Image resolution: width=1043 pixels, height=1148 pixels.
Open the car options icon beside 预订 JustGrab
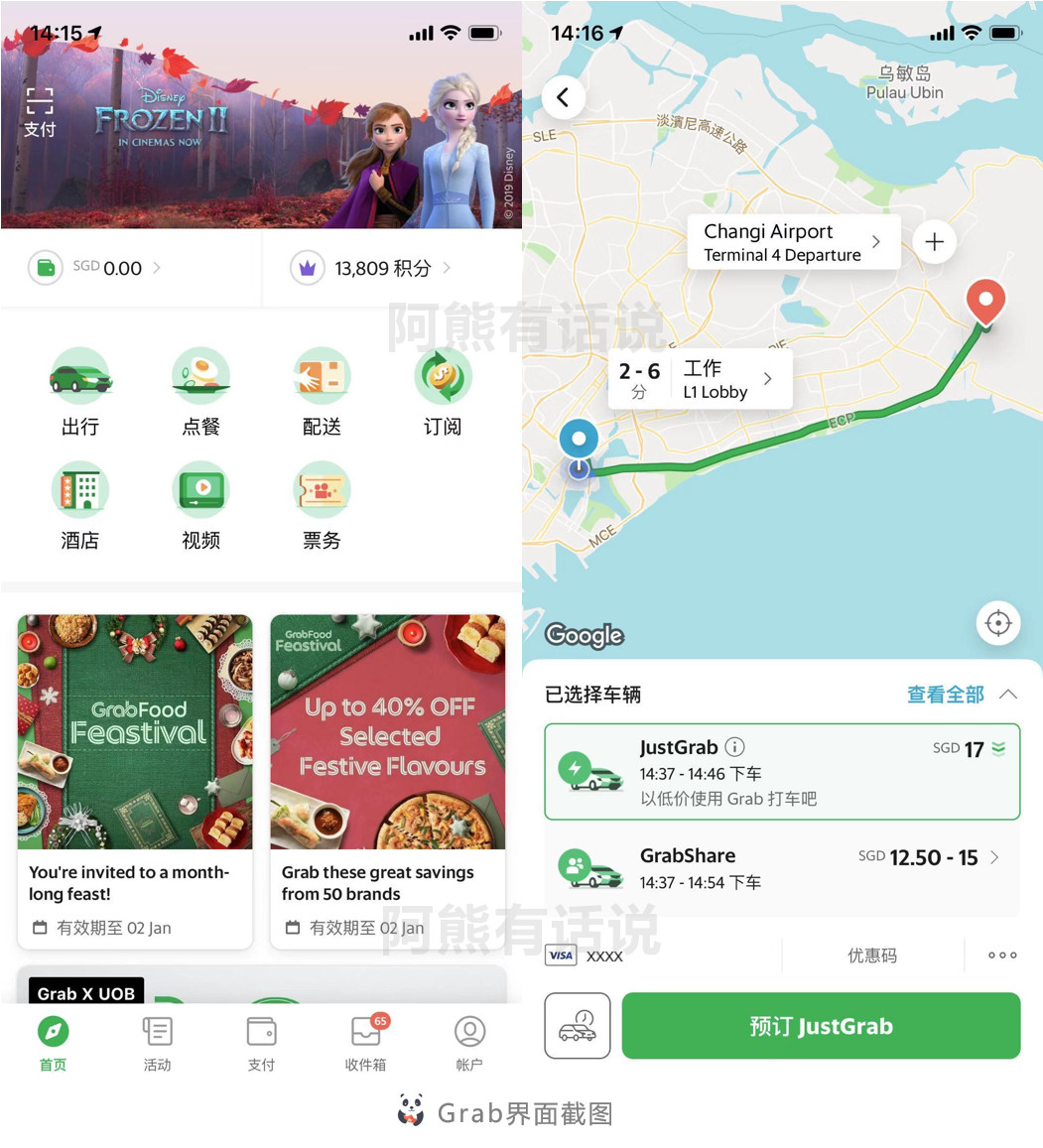(577, 1026)
